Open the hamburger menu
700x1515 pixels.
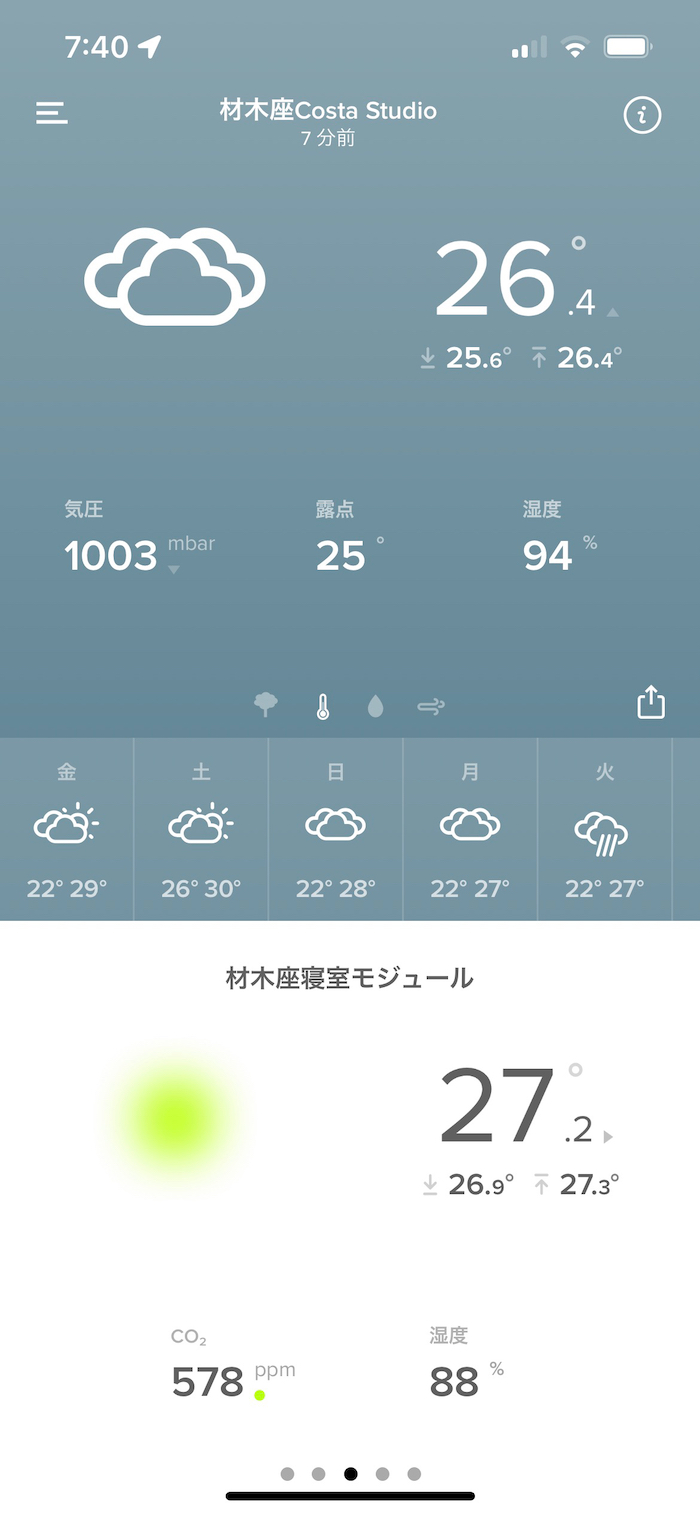pyautogui.click(x=52, y=113)
